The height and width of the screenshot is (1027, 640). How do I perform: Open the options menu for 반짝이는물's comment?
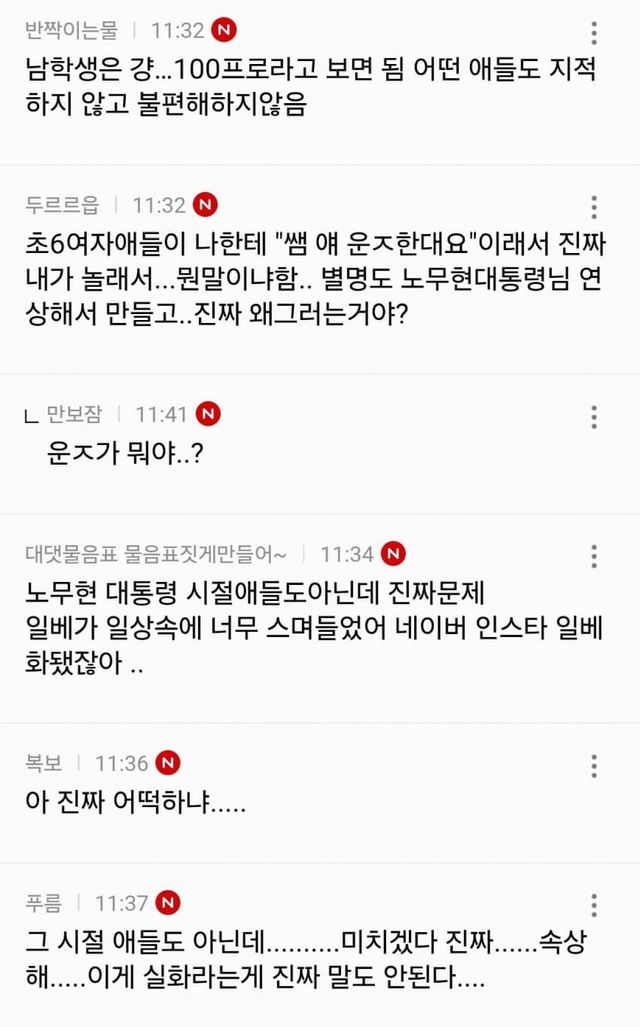(x=594, y=33)
